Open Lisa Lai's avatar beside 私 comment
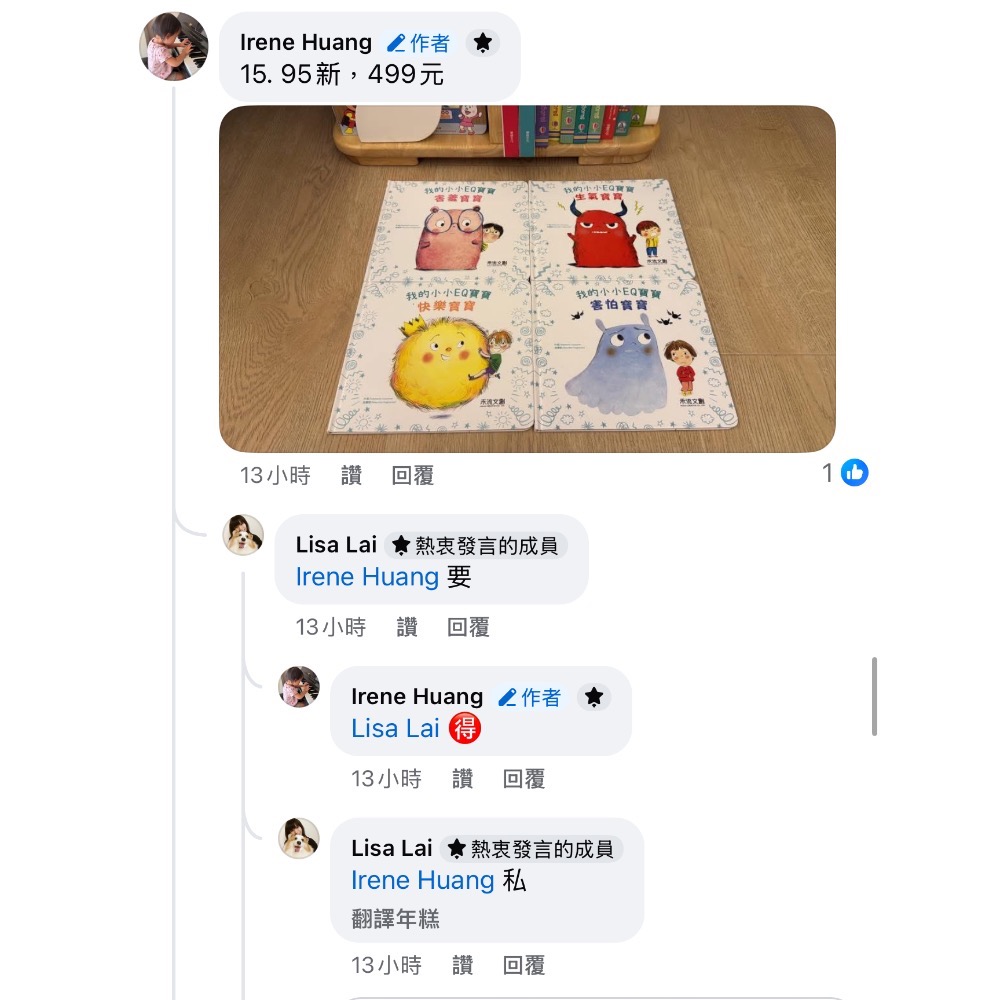Viewport: 1000px width, 1000px height. click(299, 838)
